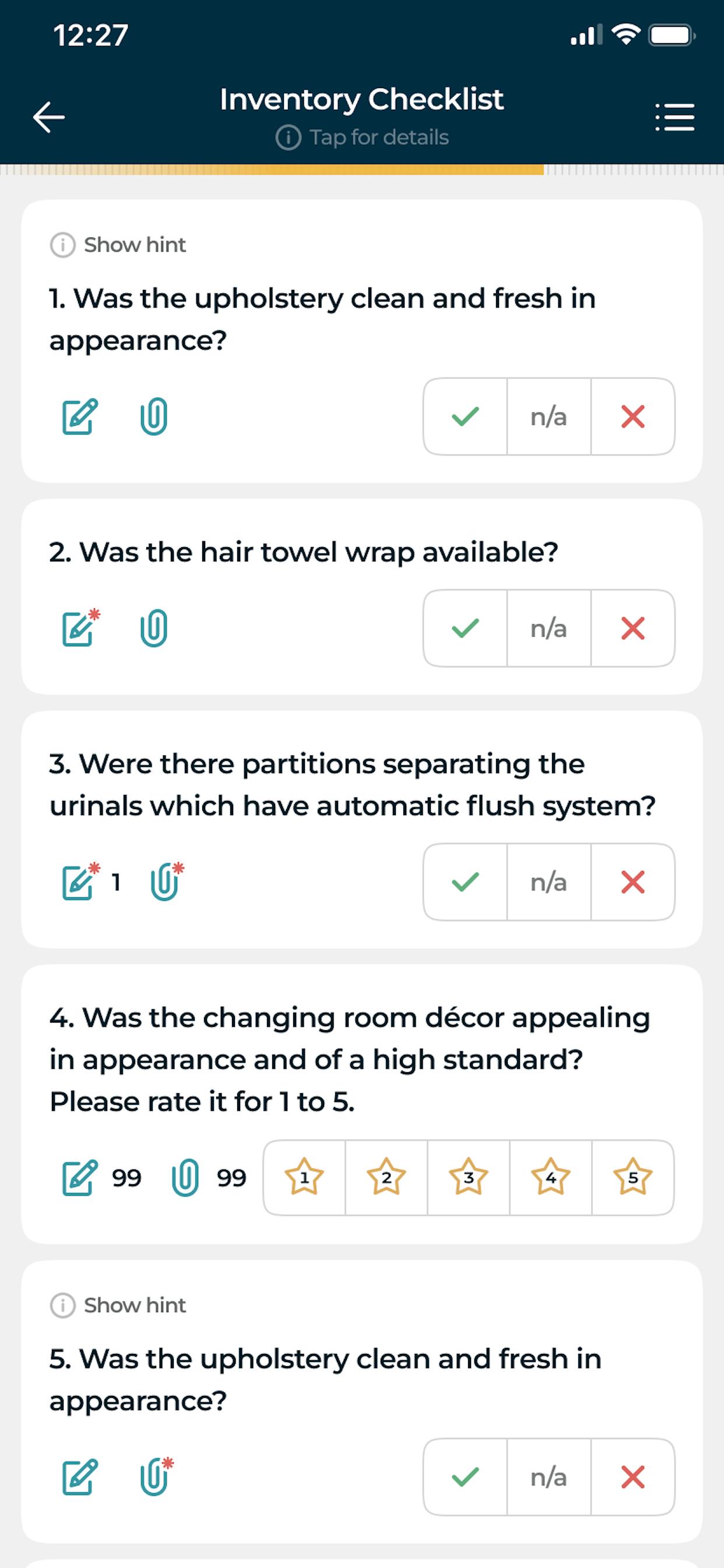Screen dimensions: 724x1568
Task: Show hint for question 5
Action: [118, 1305]
